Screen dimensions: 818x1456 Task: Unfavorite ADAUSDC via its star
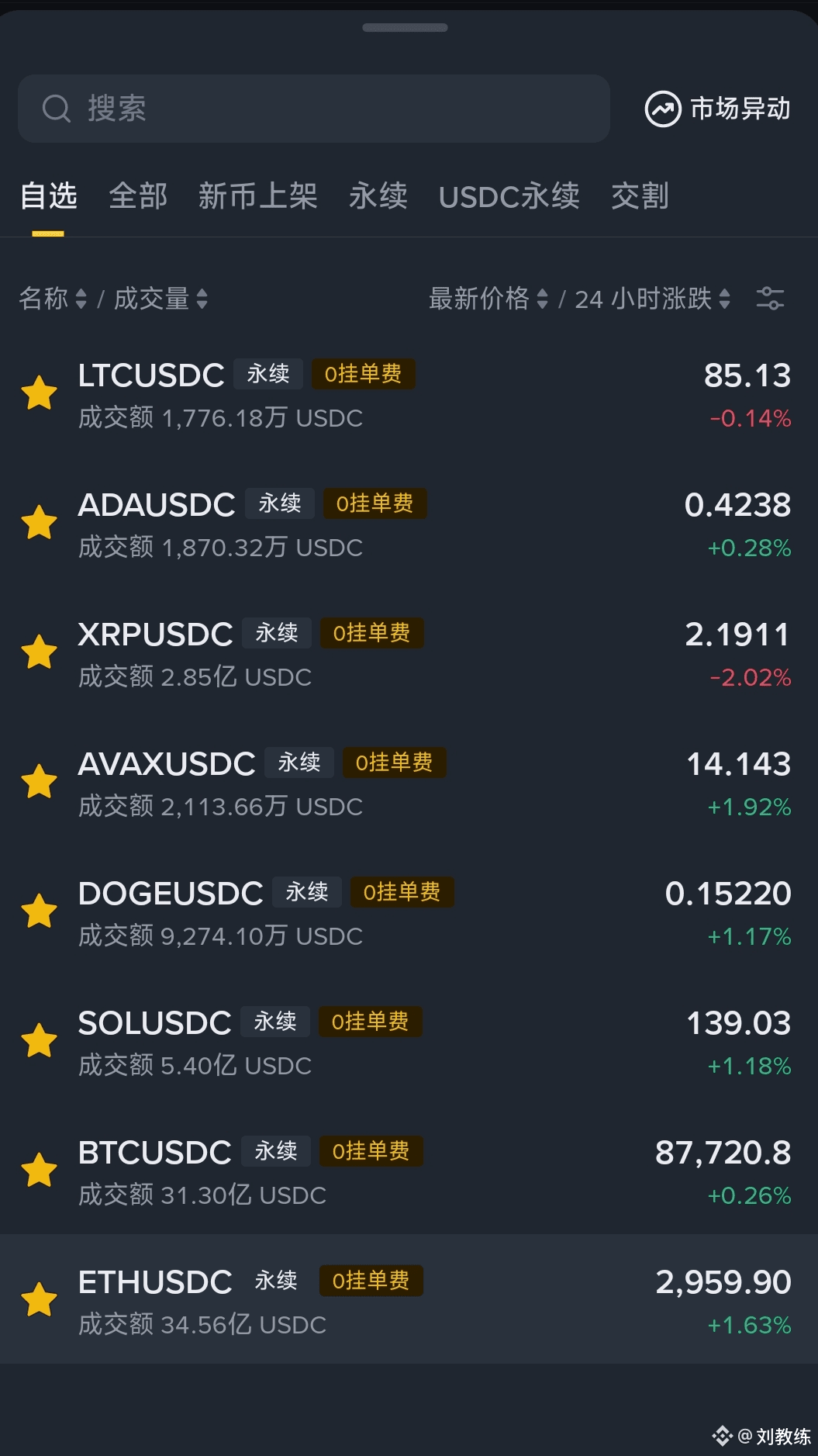39,523
